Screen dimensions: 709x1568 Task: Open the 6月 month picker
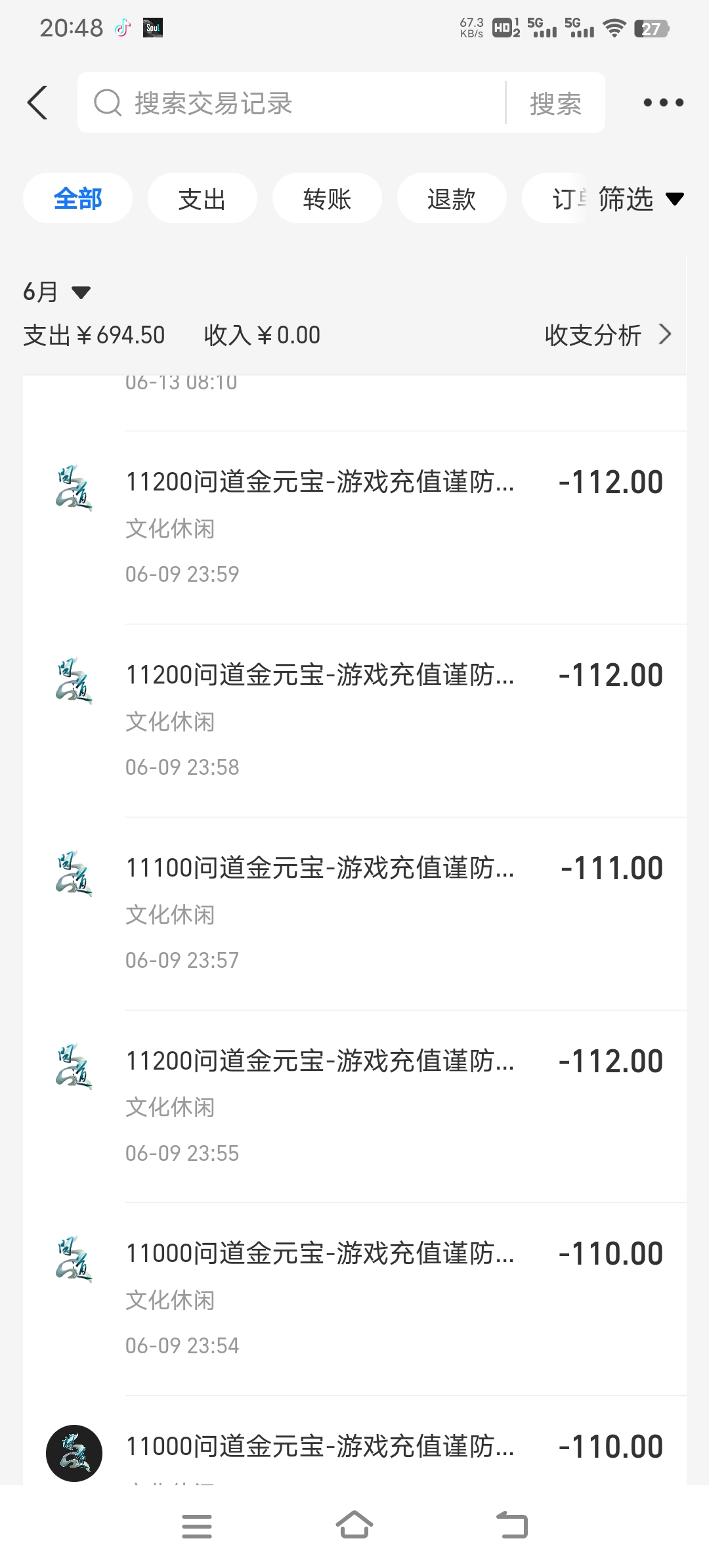pos(56,292)
